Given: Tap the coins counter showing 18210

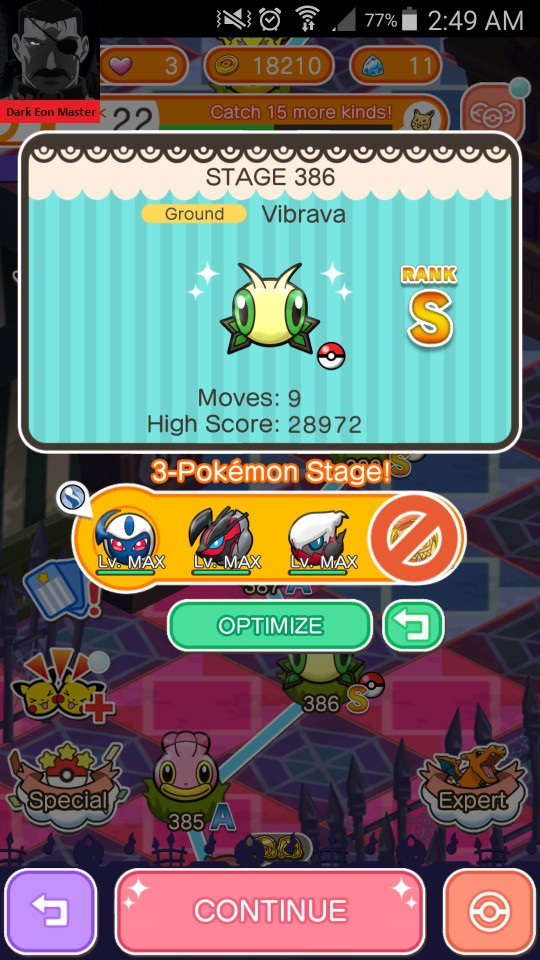Looking at the screenshot, I should tap(269, 65).
